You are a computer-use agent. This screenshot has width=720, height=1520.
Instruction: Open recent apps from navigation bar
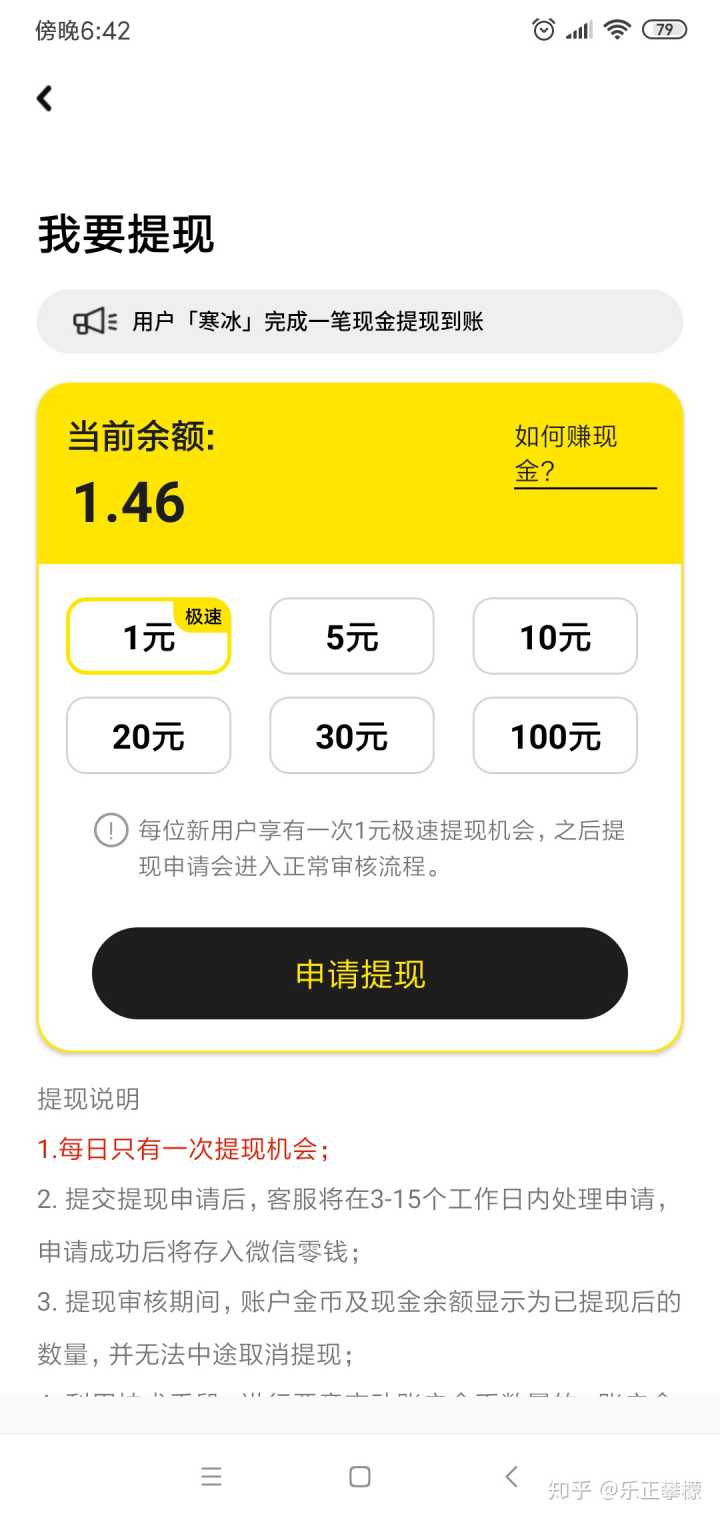tap(211, 1476)
